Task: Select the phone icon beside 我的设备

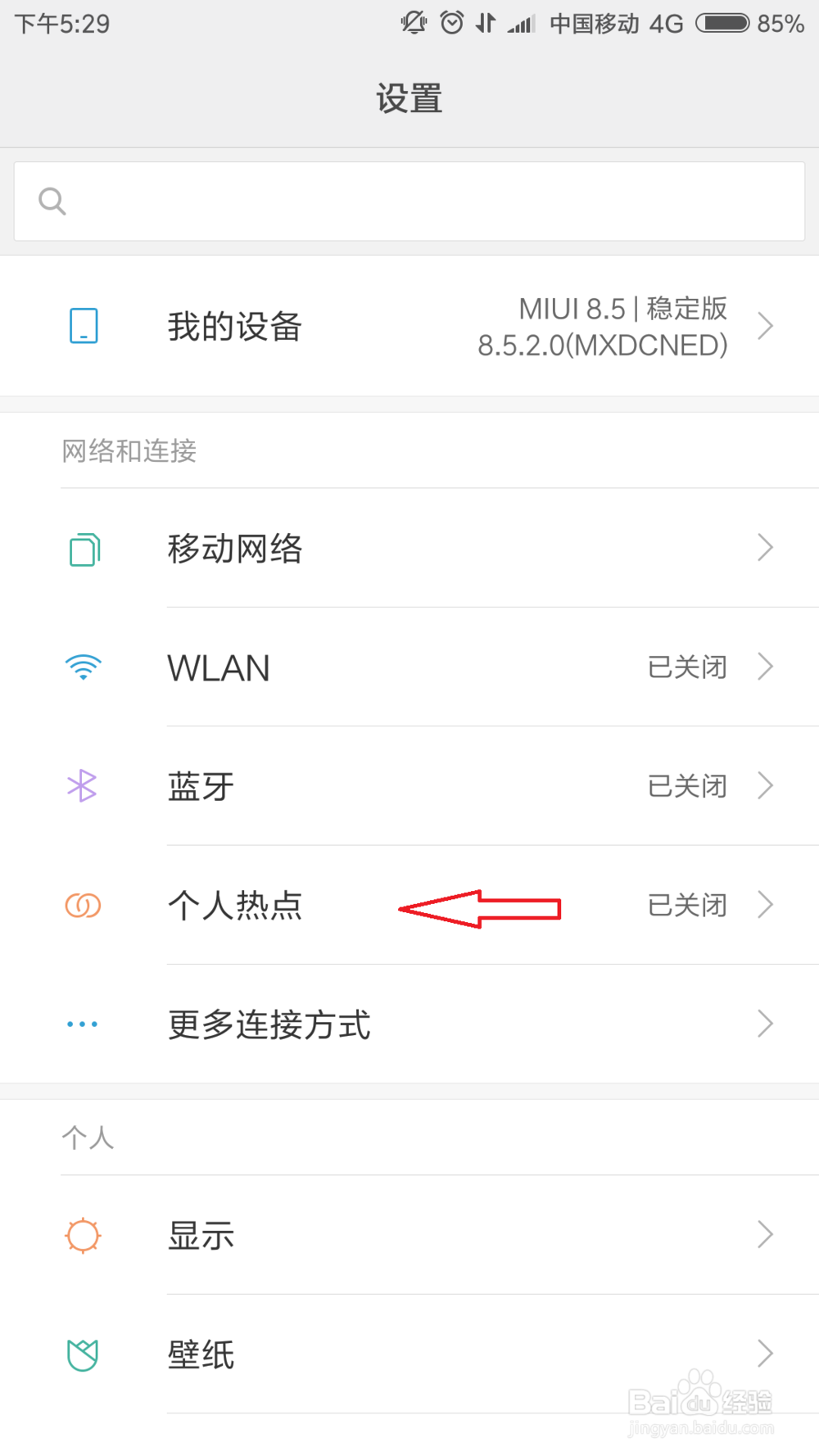Action: pos(82,325)
